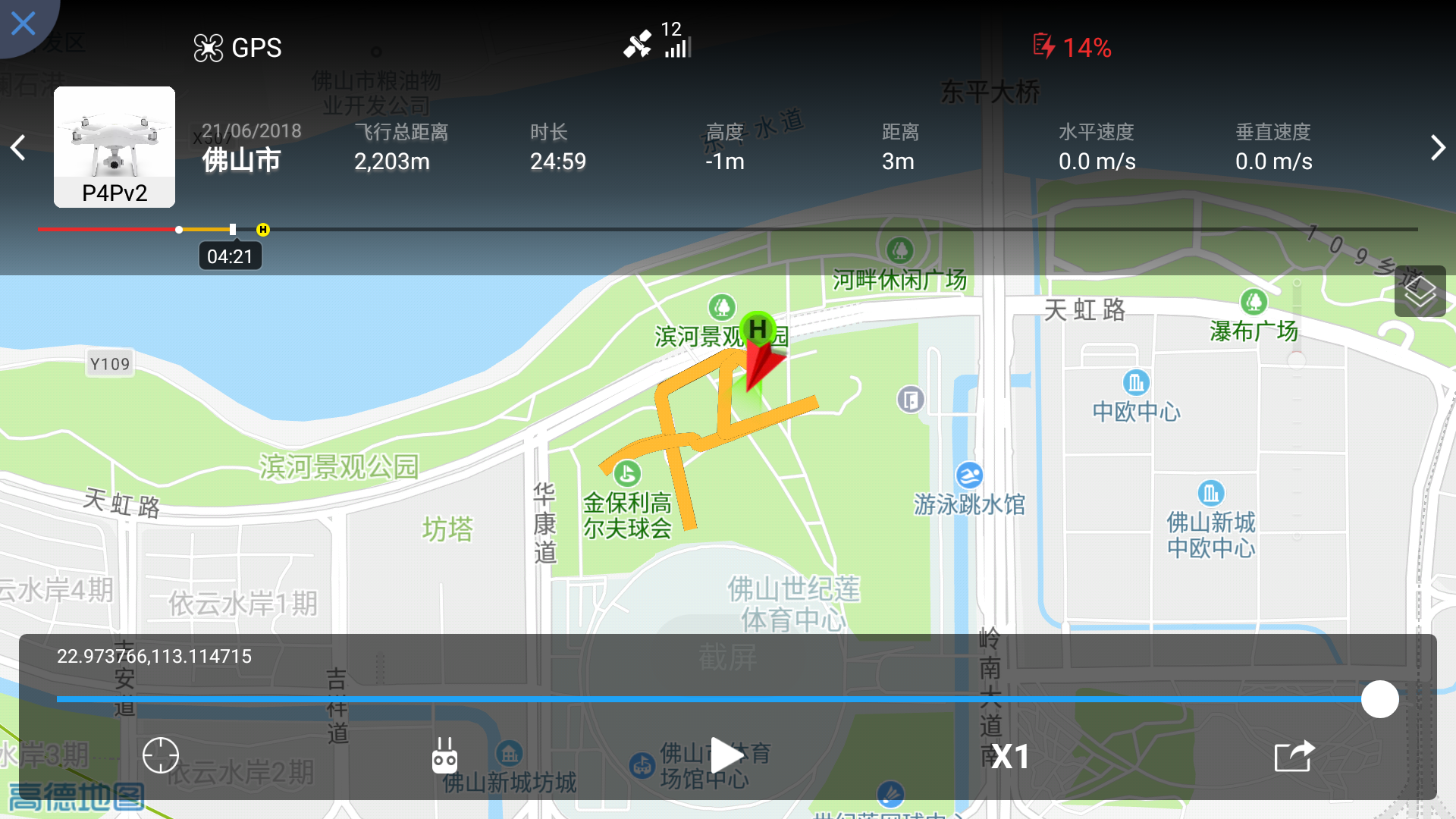Jump to the home point timeline marker
Screen dimensions: 1456x819
[x=263, y=229]
